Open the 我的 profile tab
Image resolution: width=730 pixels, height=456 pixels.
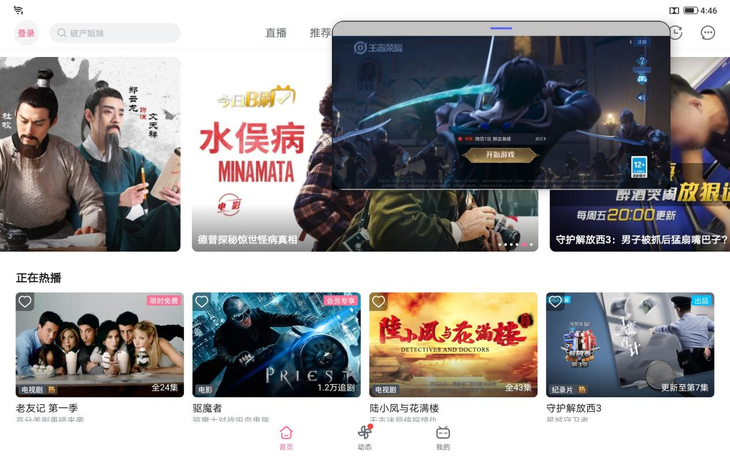pos(443,438)
